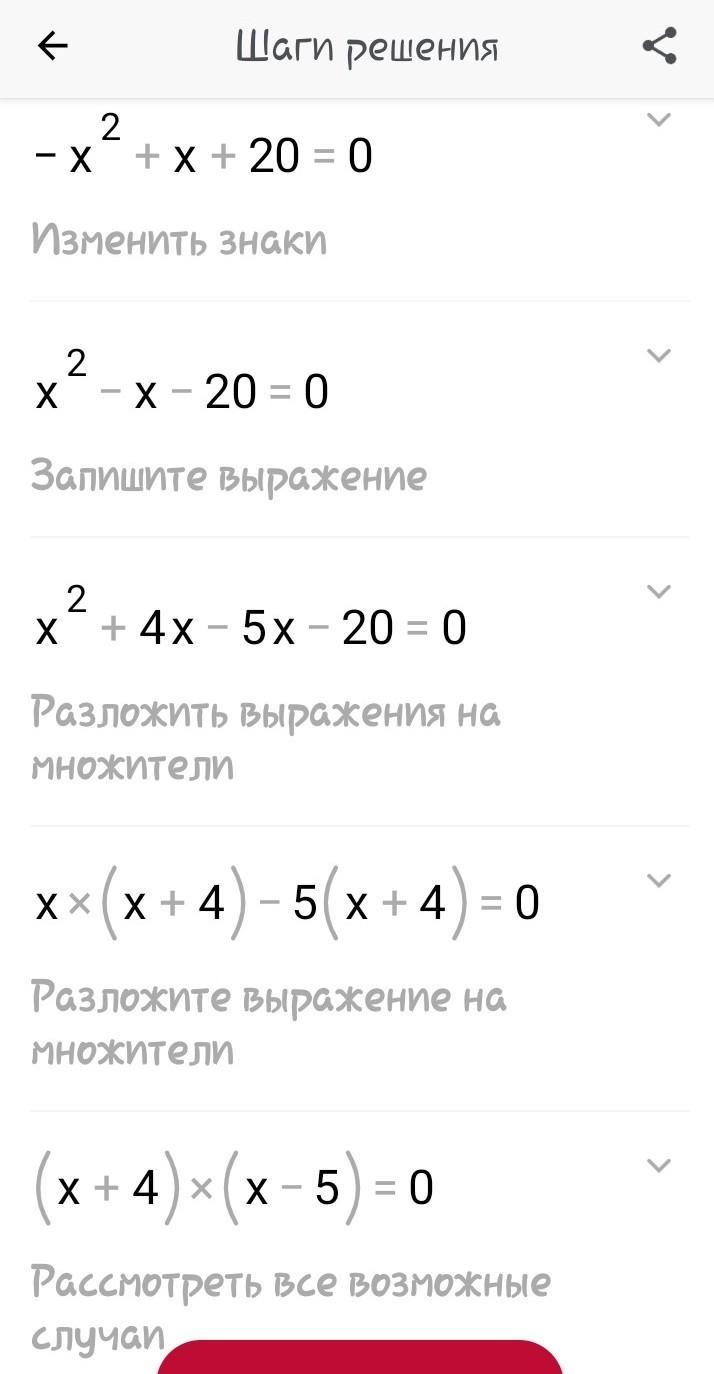Tap the red button at the bottom
This screenshot has width=714, height=1374.
(x=360, y=1357)
